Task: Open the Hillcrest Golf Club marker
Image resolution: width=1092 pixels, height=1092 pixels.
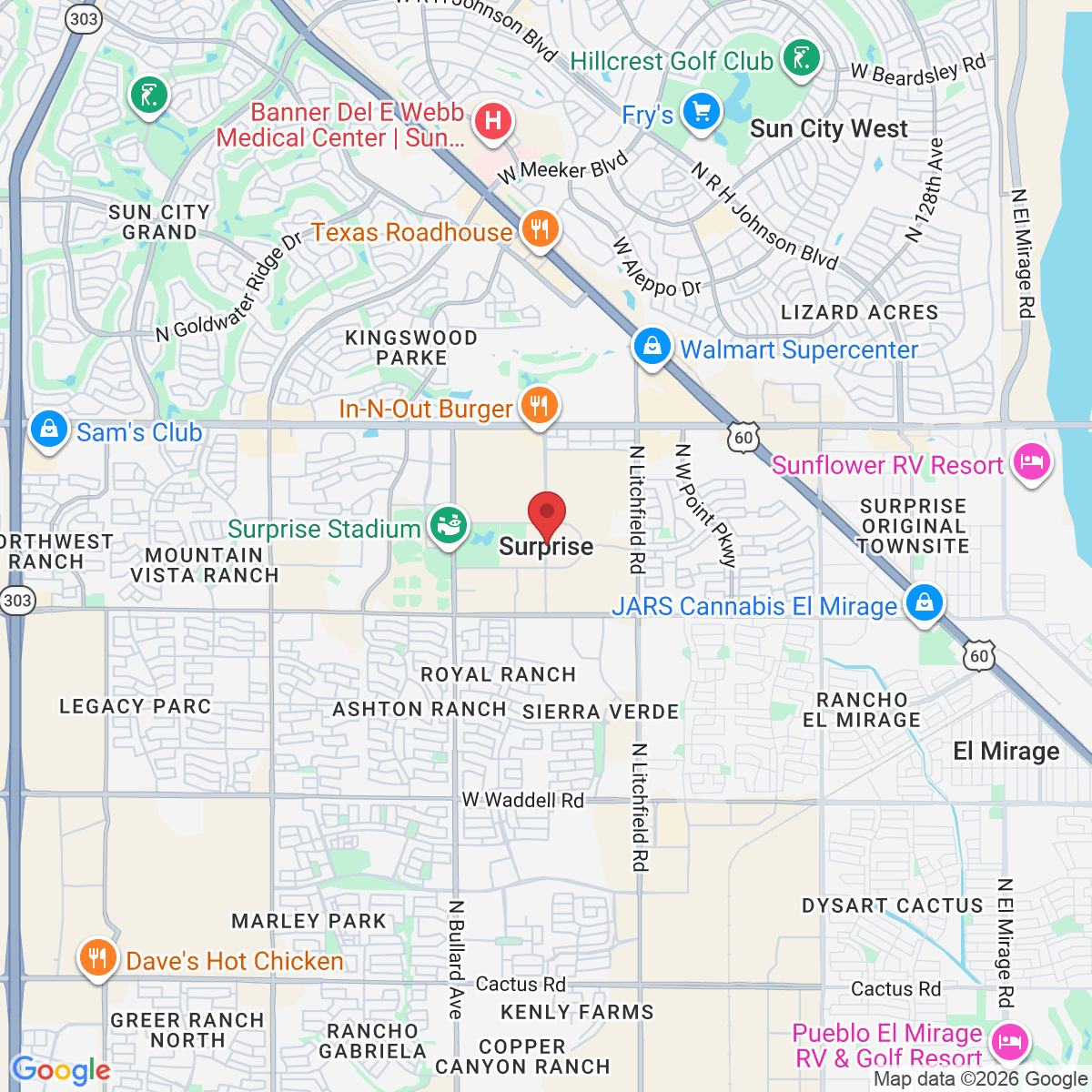Action: (x=801, y=60)
